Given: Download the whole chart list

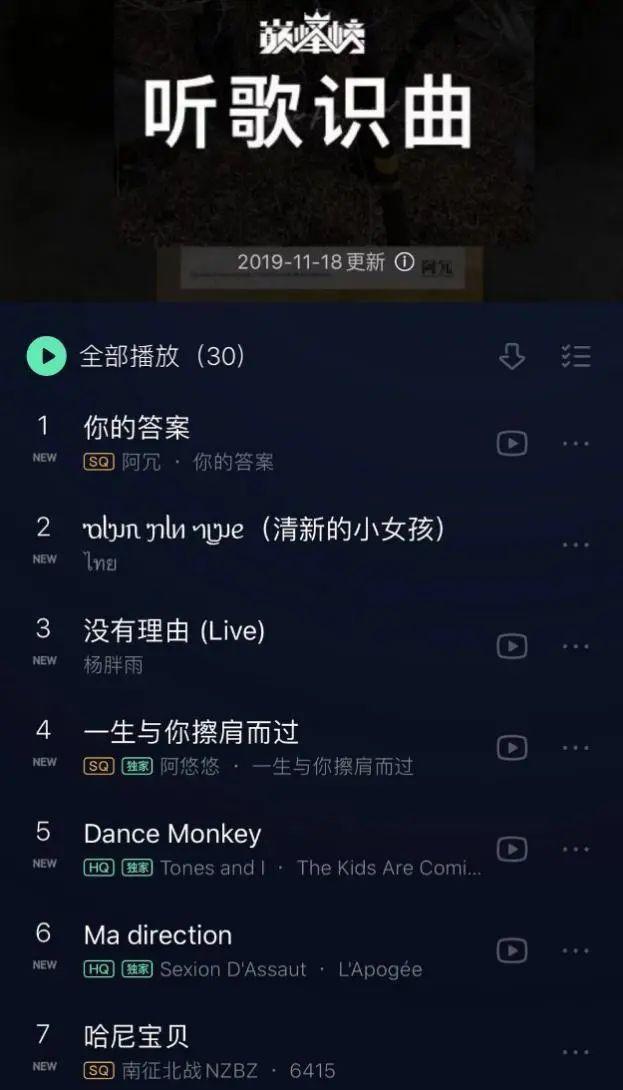Looking at the screenshot, I should (512, 357).
